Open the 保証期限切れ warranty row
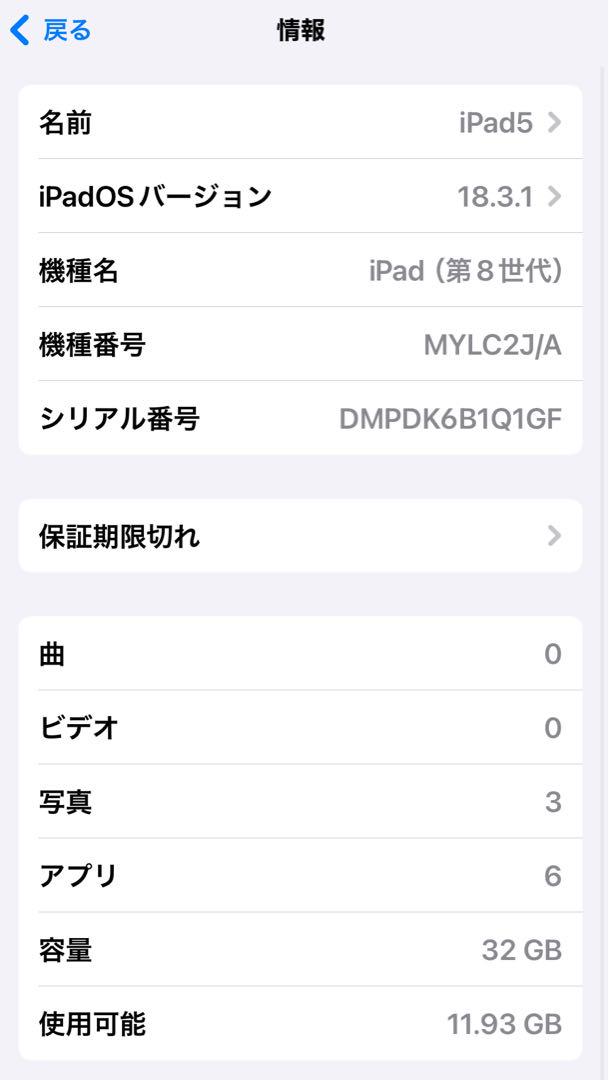Image resolution: width=609 pixels, height=1080 pixels. coord(300,536)
